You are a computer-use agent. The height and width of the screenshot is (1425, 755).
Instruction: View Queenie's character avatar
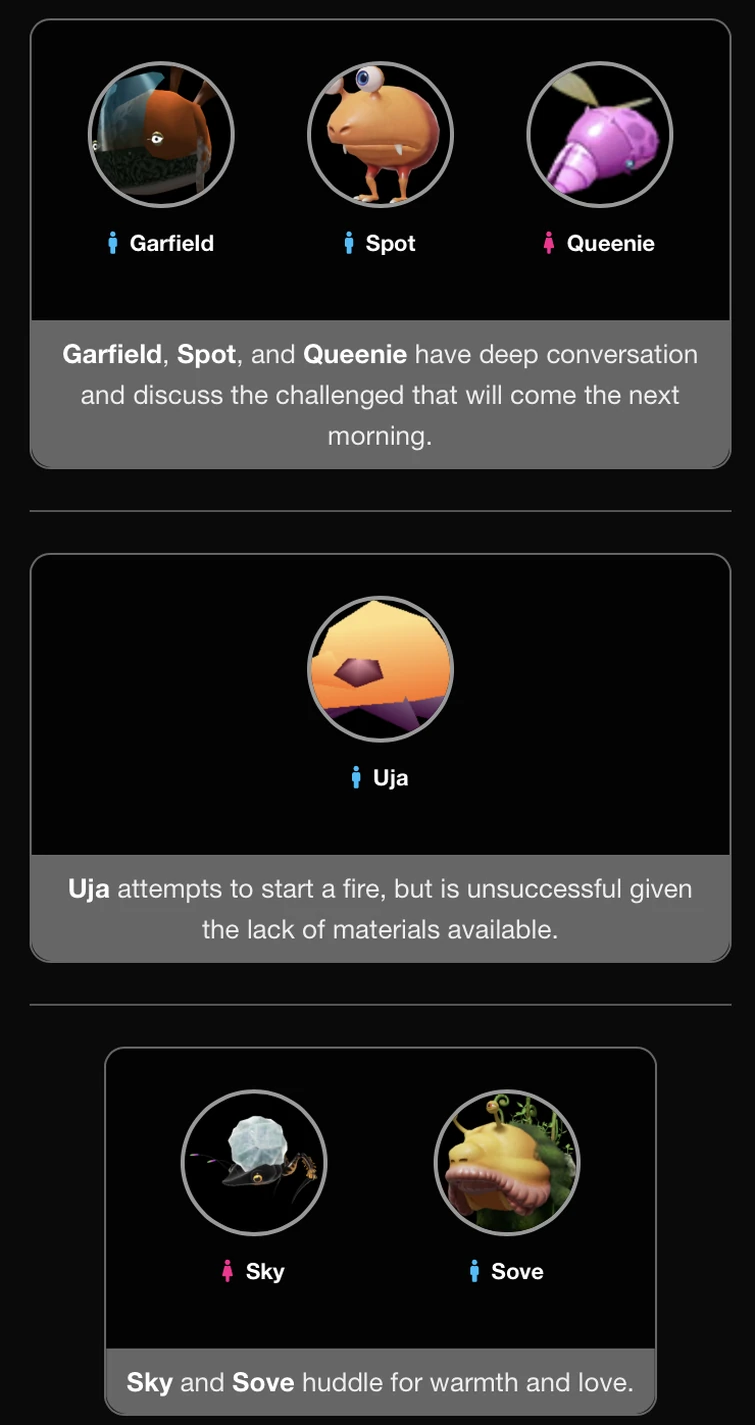[x=600, y=135]
